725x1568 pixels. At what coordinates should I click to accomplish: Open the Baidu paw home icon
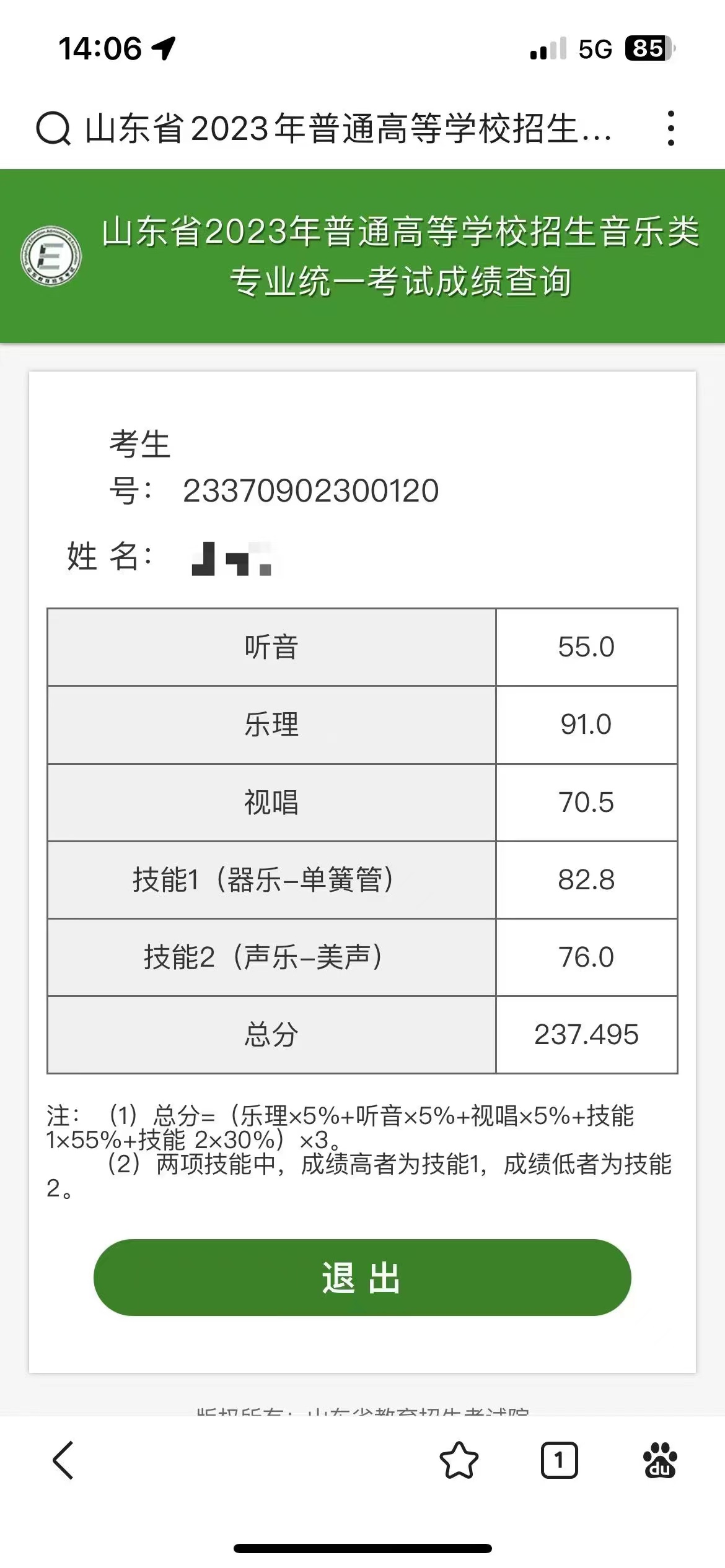(x=661, y=1460)
